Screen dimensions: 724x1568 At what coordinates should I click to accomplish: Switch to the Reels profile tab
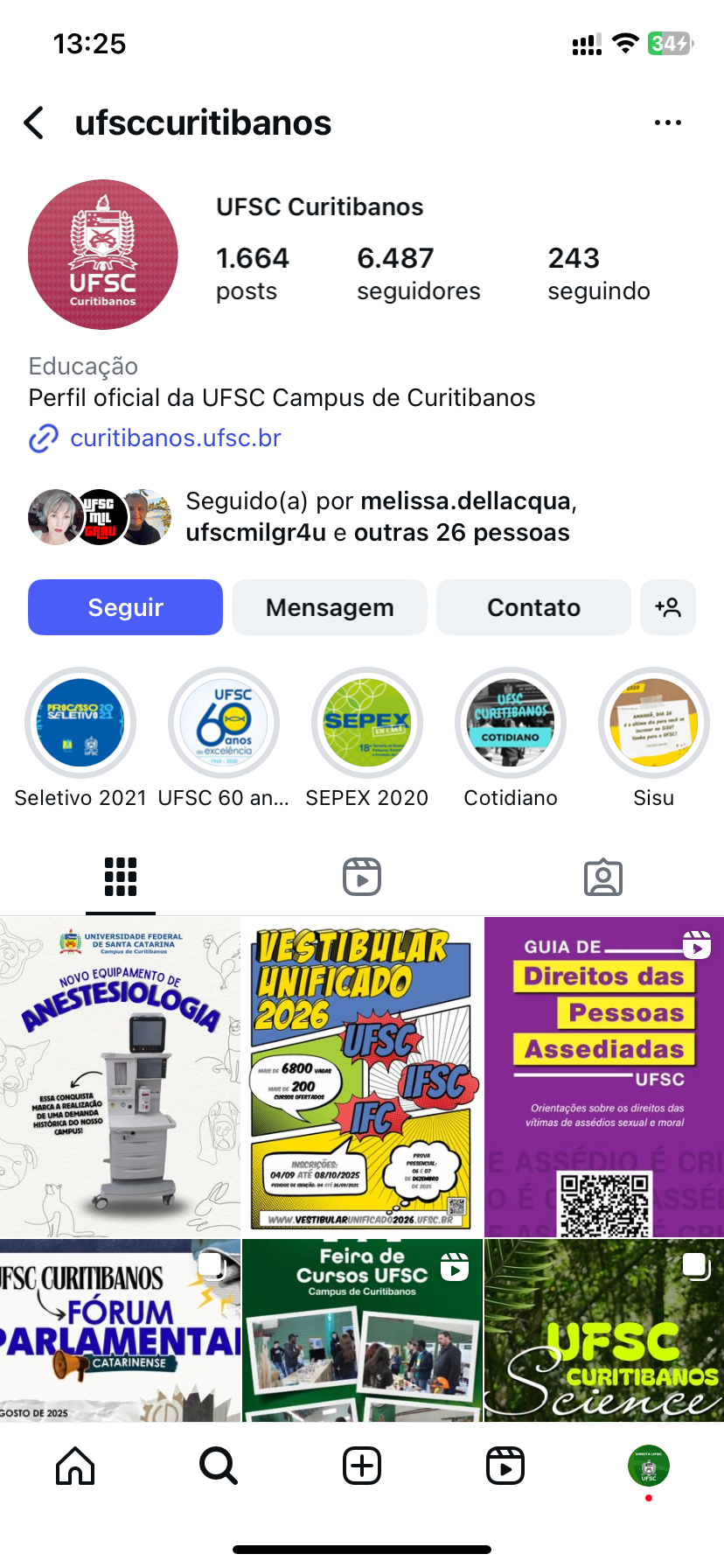[362, 877]
